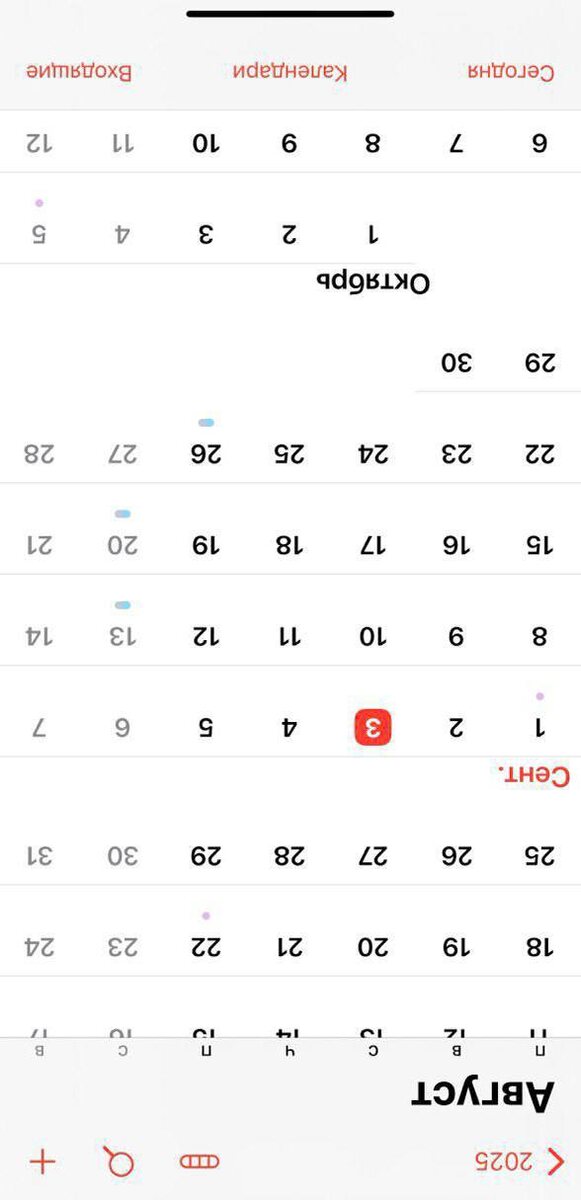Go back to the 2025 year view
Screen dimensions: 581x1200
519,1161
